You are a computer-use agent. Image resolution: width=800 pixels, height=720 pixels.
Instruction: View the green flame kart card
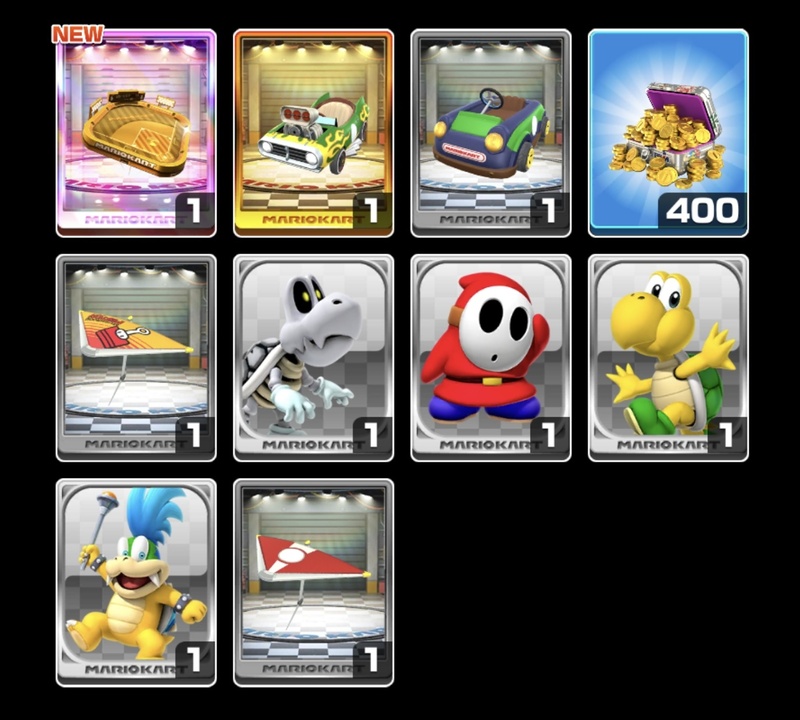313,133
